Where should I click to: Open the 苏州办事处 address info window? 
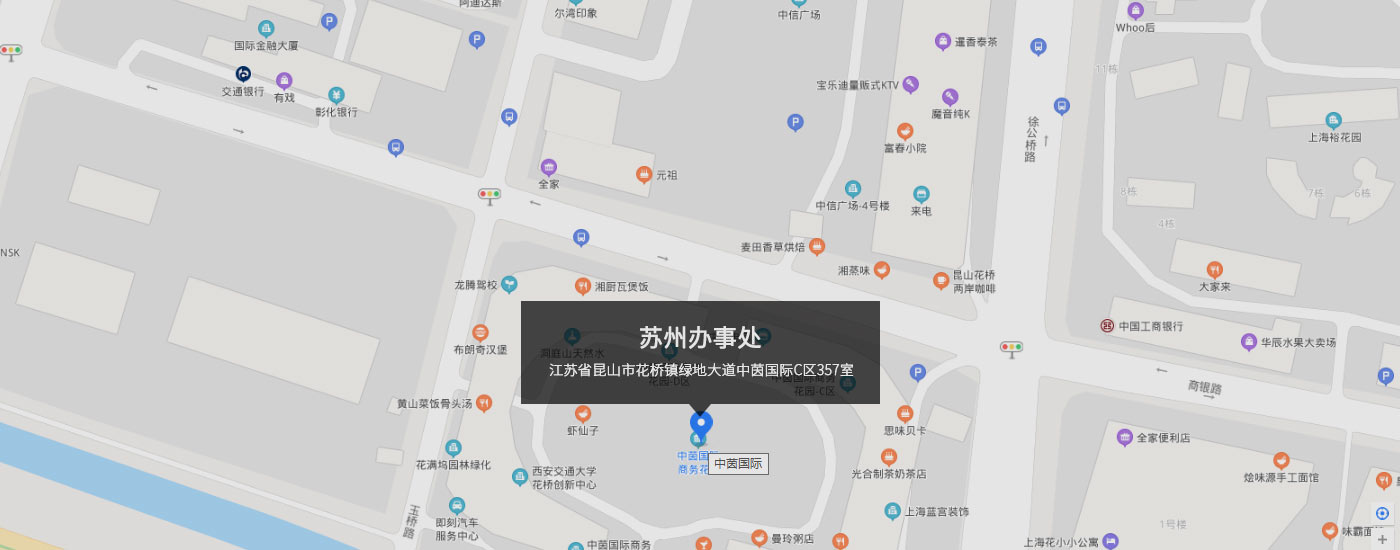tap(700, 352)
